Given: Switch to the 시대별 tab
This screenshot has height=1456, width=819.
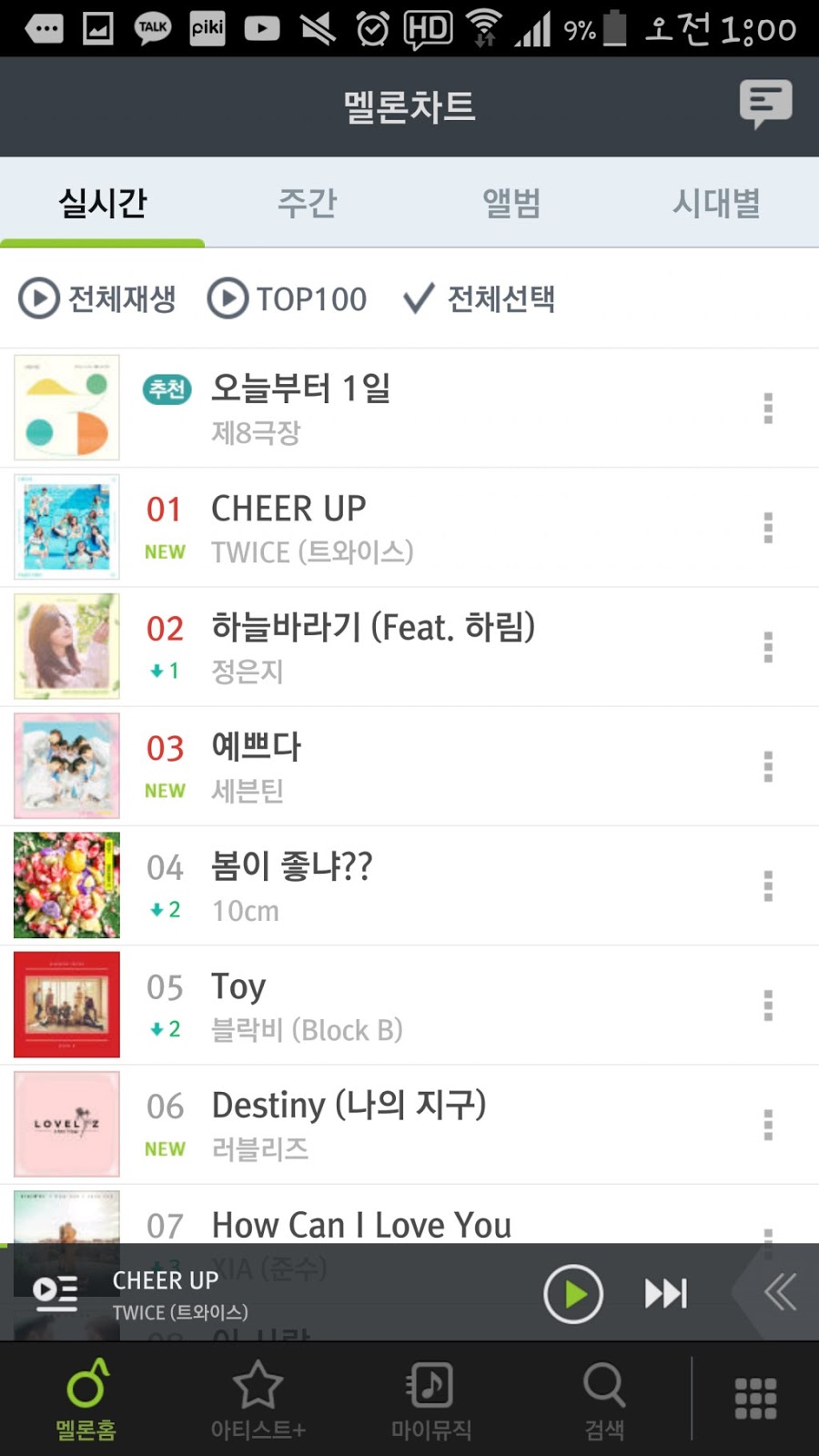Looking at the screenshot, I should coord(716,203).
